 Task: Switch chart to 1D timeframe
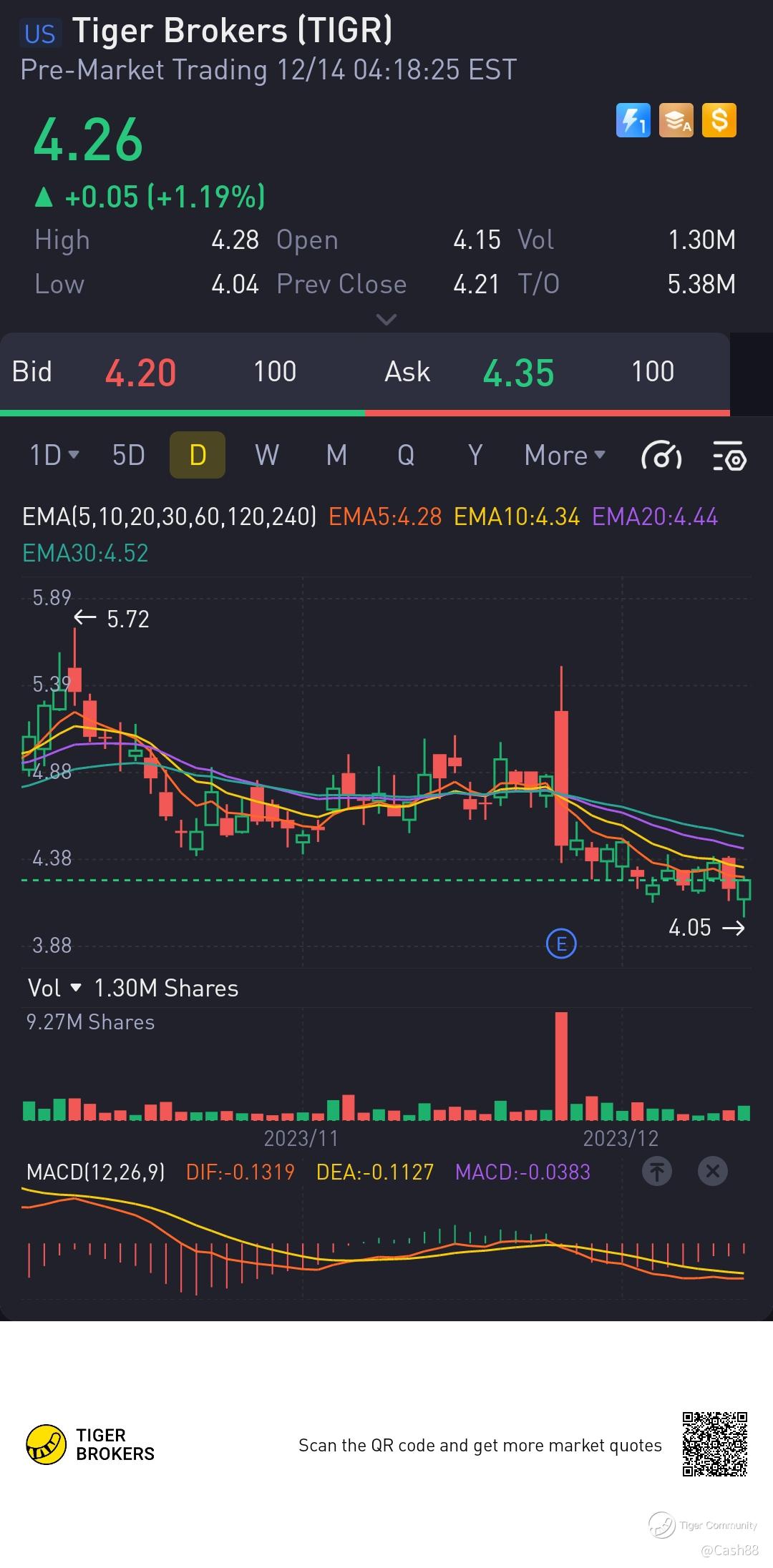tap(54, 455)
